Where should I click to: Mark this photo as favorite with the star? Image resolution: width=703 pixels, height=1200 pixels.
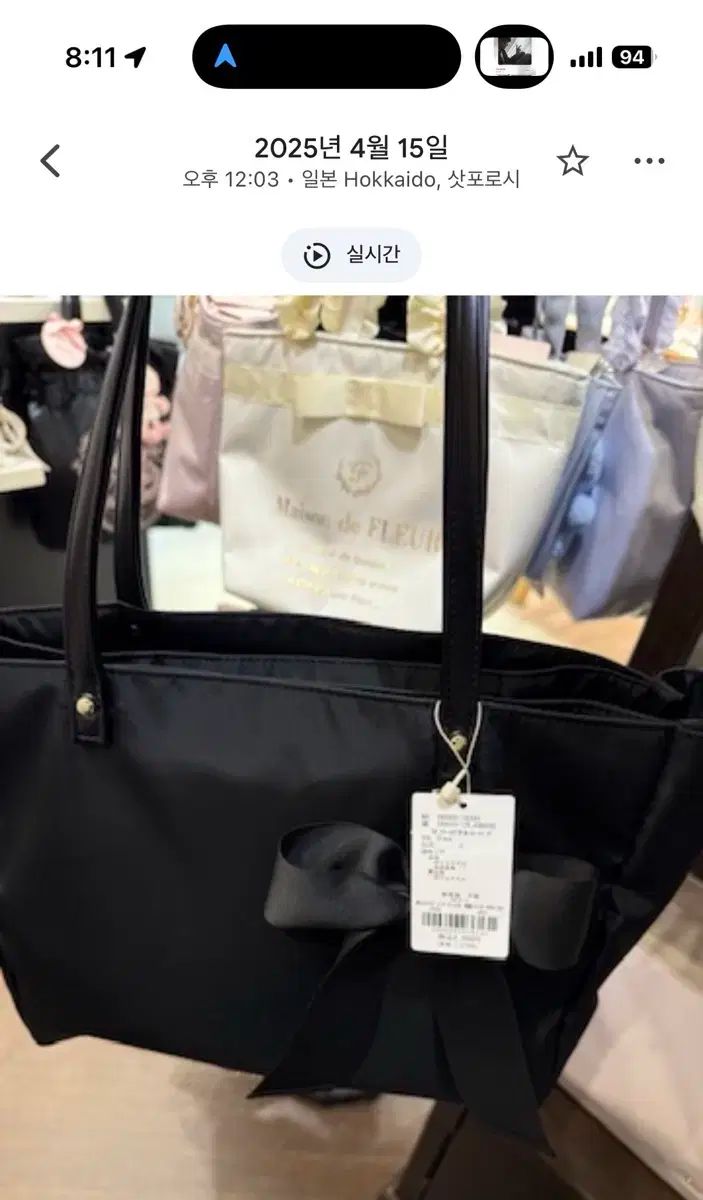click(572, 160)
